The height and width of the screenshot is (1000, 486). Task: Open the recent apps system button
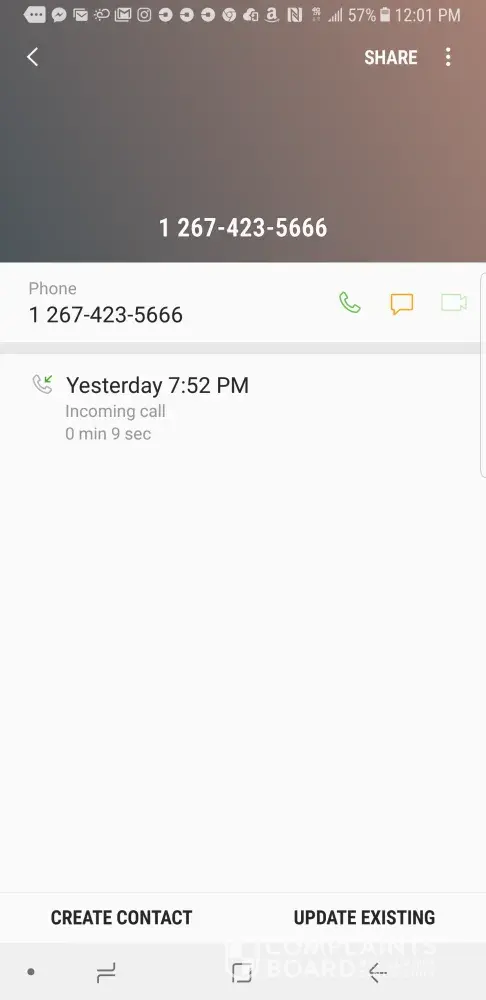click(106, 973)
